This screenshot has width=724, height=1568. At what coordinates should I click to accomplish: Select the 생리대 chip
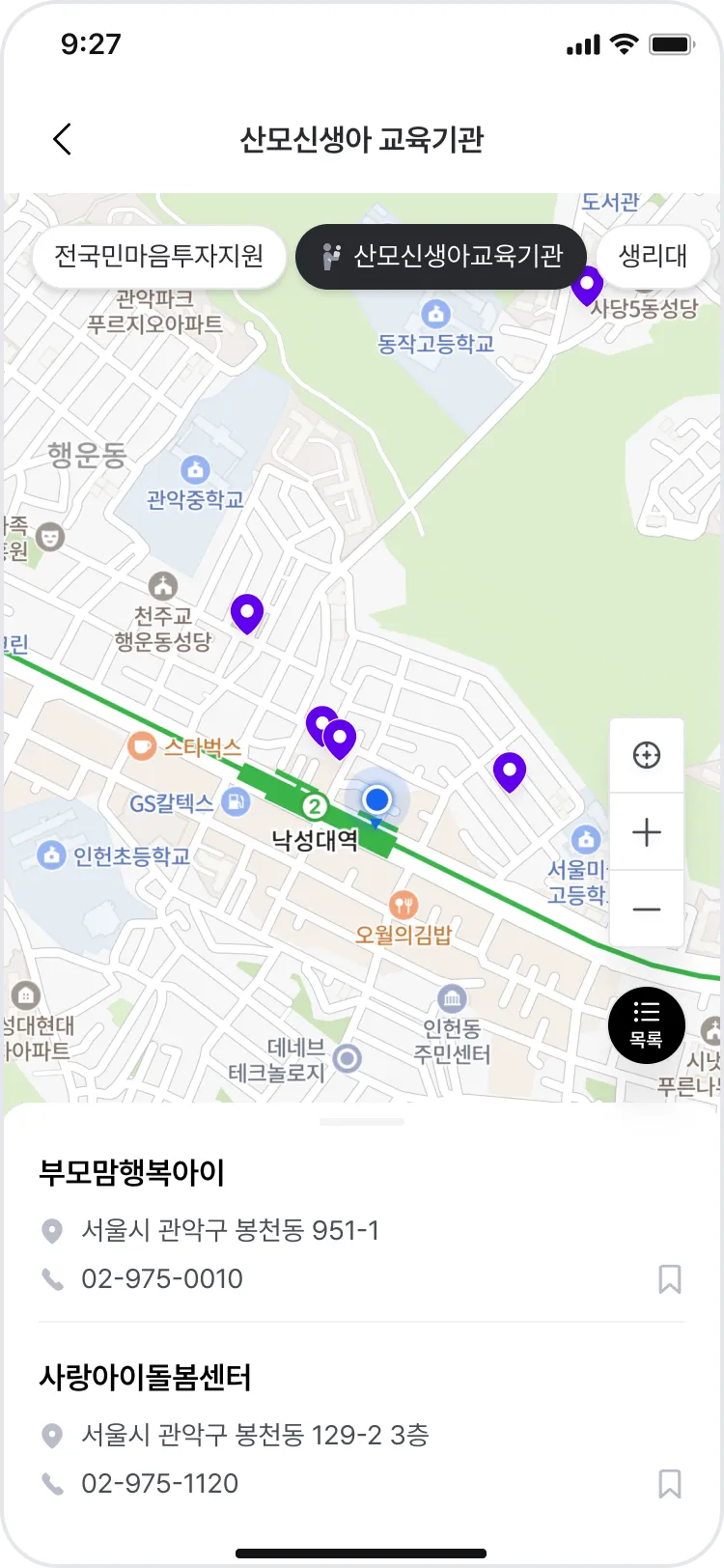coord(654,256)
